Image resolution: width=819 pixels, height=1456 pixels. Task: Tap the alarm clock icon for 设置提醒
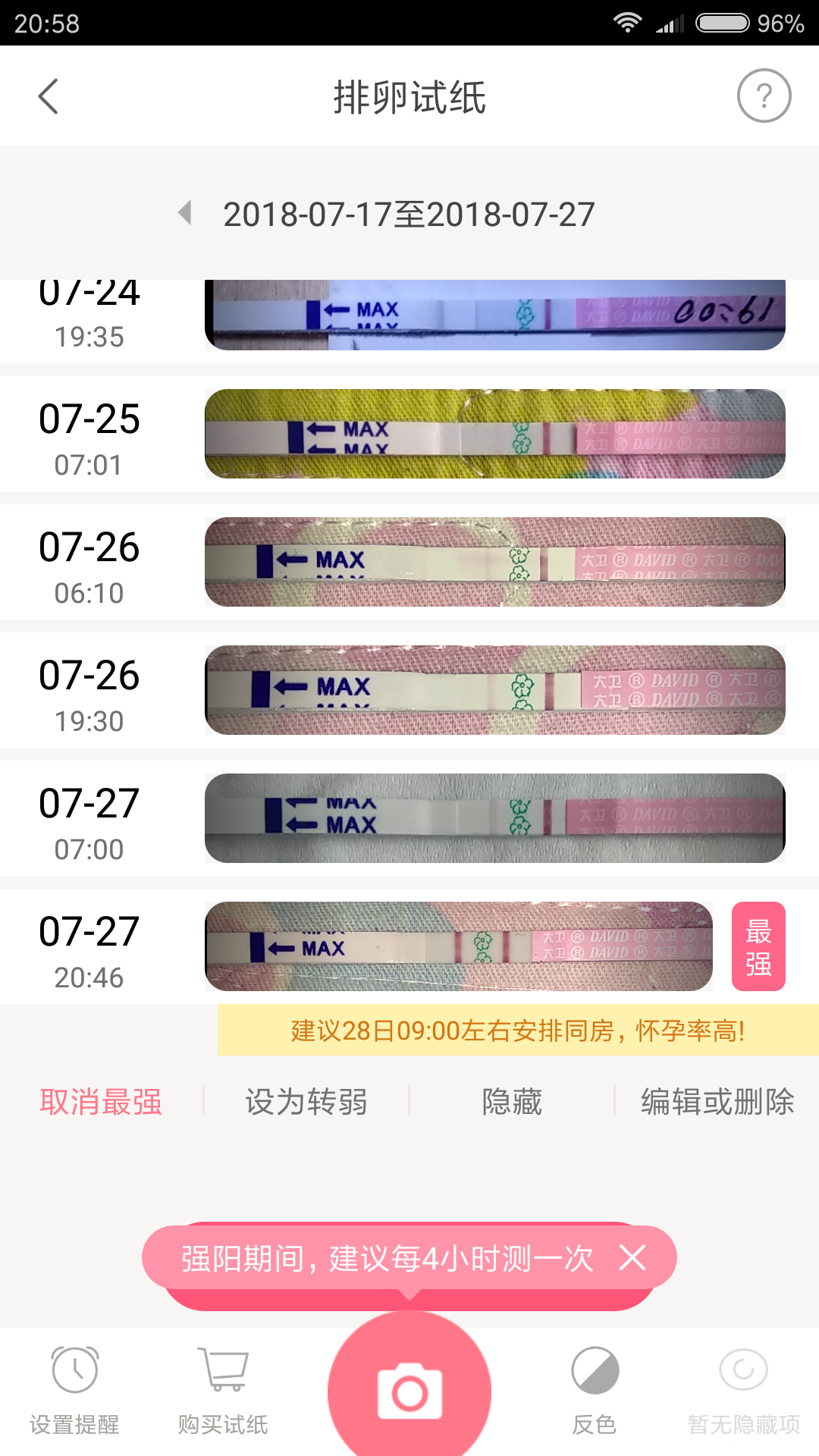tap(74, 1371)
